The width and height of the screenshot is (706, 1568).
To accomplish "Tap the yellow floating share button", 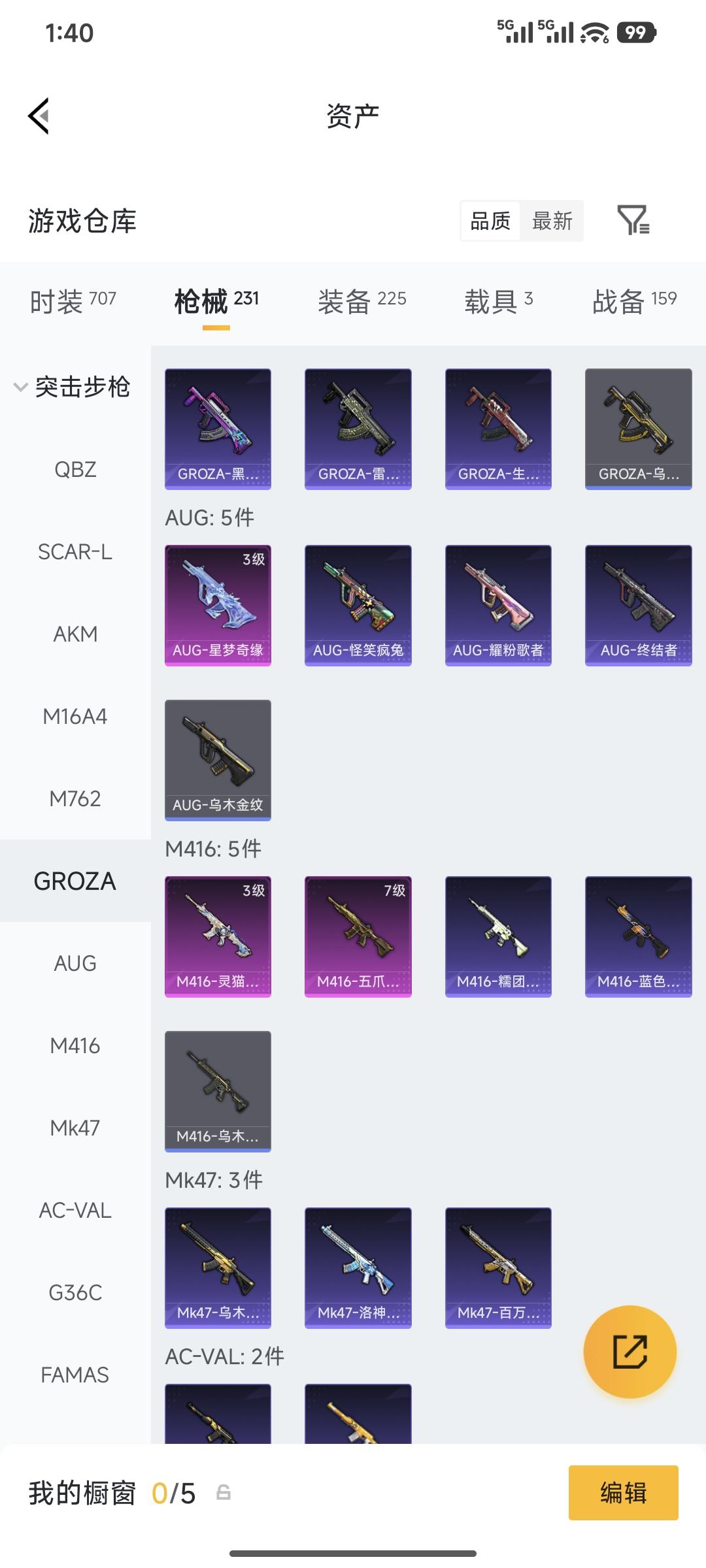I will tap(630, 1352).
